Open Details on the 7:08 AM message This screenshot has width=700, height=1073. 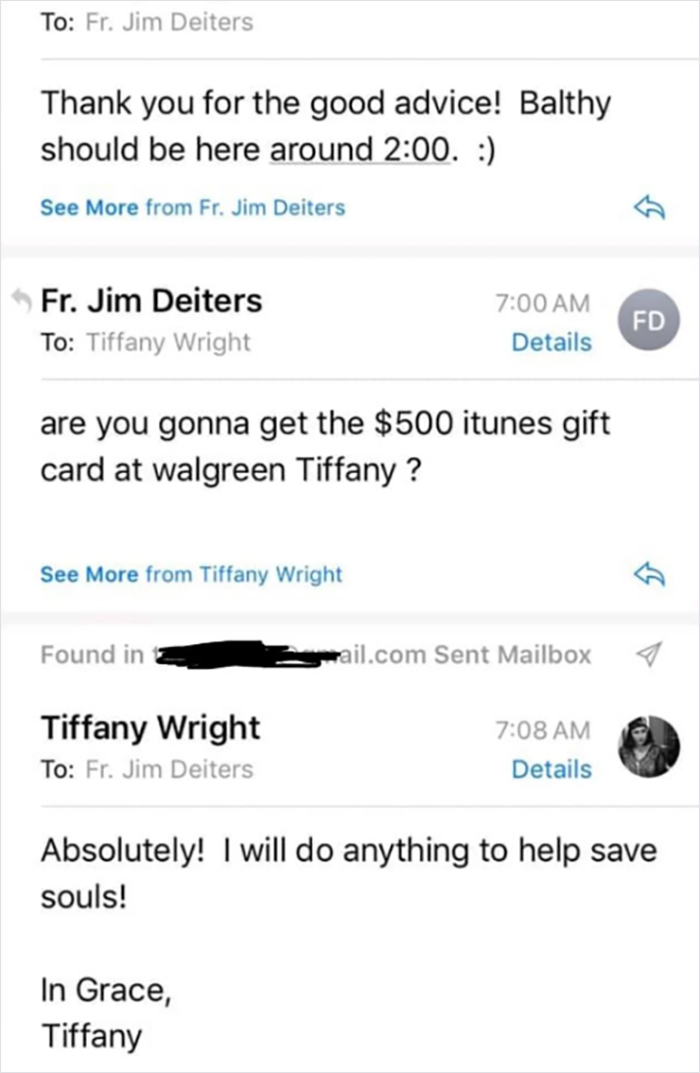coord(551,769)
